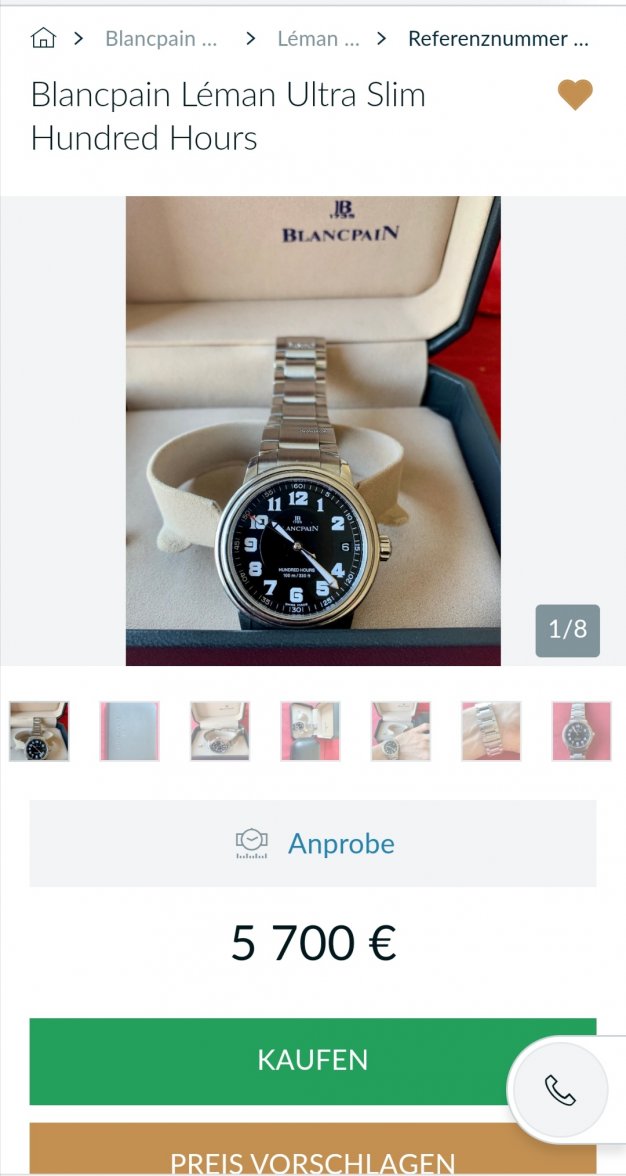Save watch to favorites with heart

[x=575, y=96]
